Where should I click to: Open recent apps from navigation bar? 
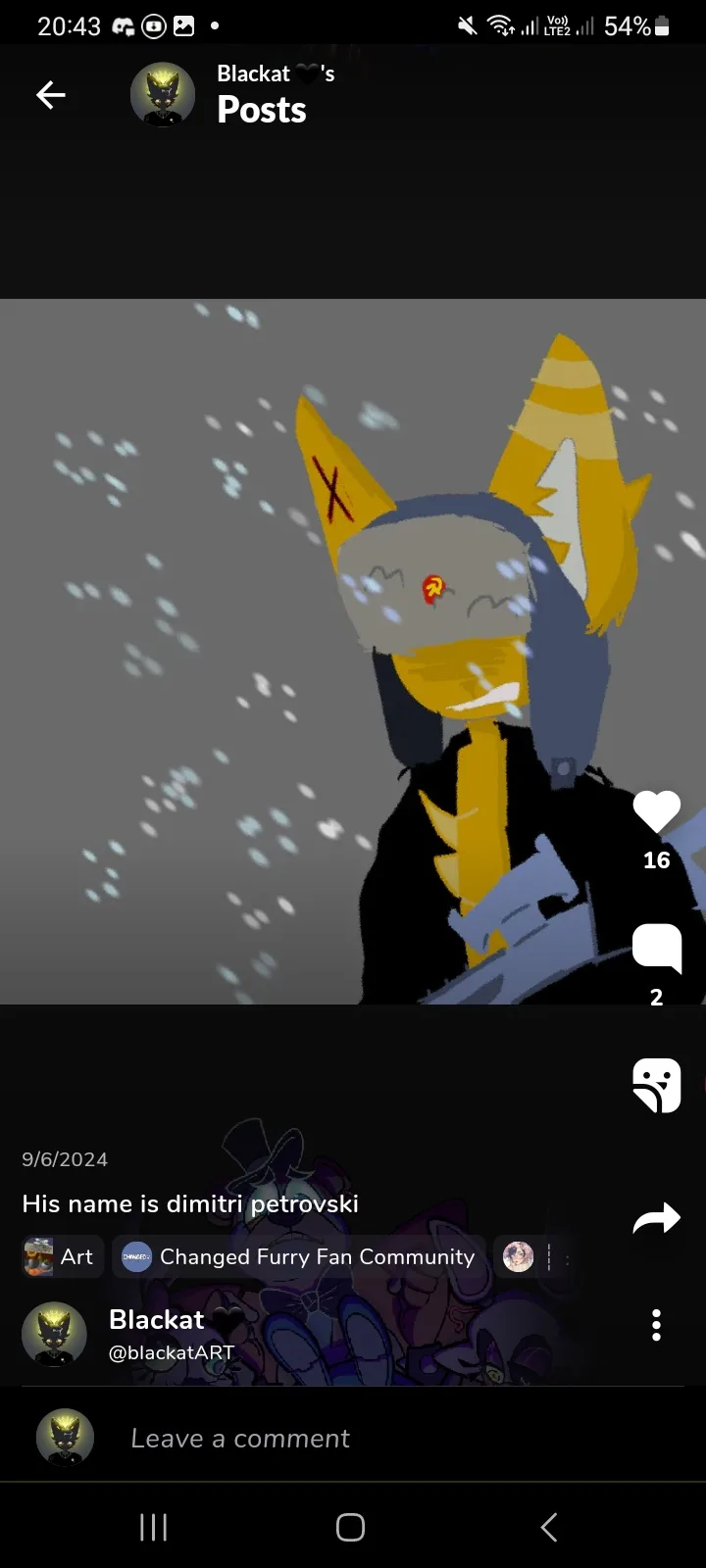154,1527
